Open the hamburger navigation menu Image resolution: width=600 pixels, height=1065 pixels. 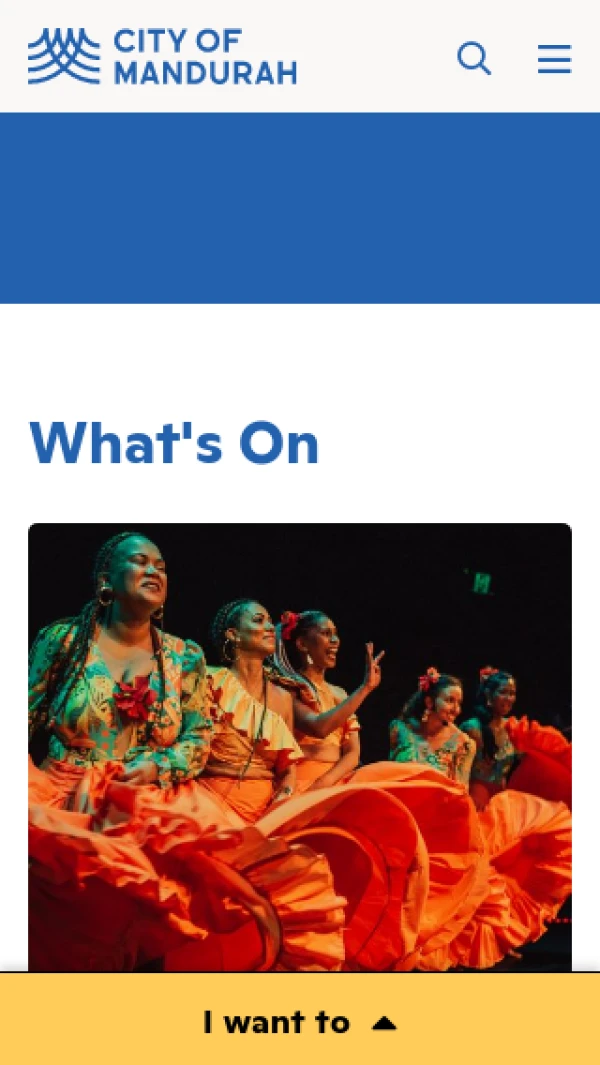554,59
